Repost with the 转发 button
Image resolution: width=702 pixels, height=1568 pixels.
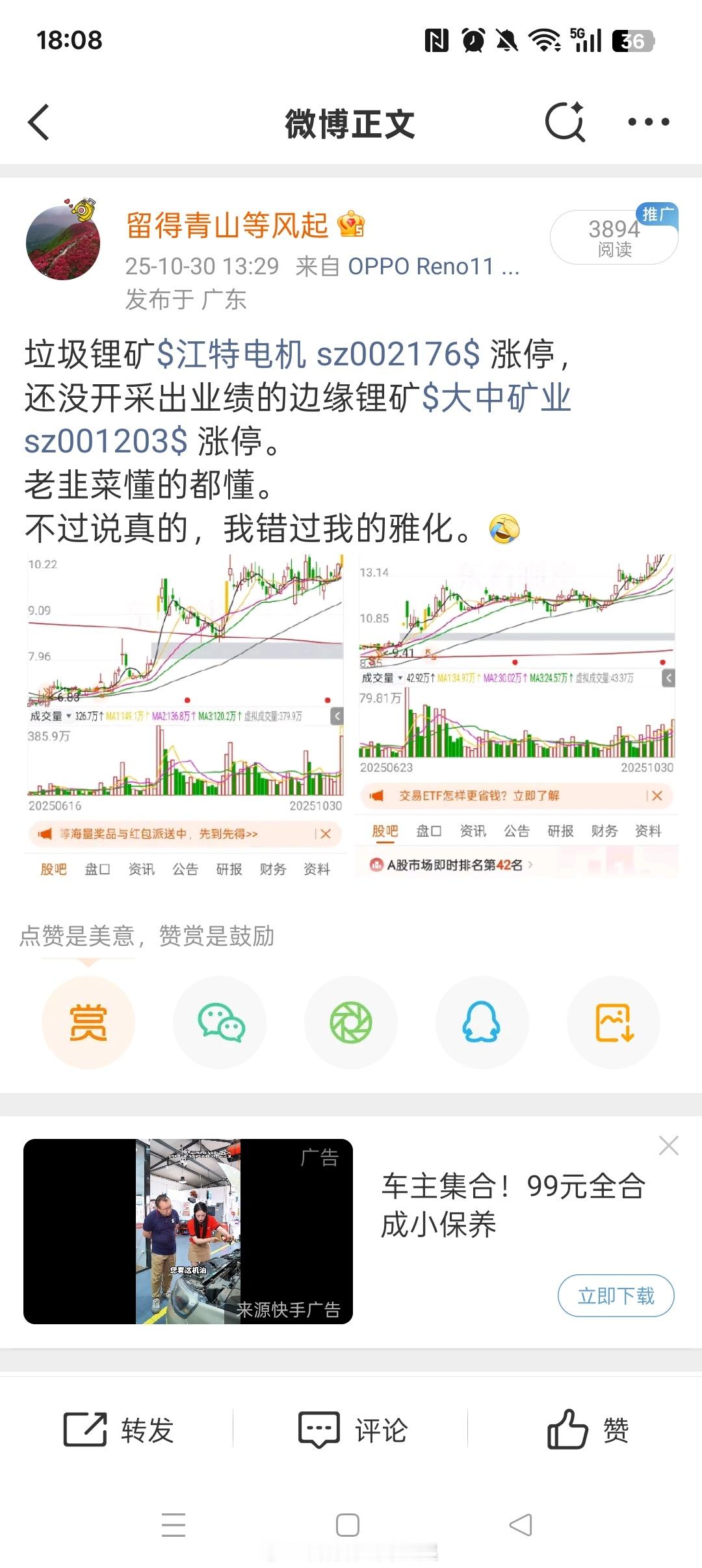coord(118,1430)
